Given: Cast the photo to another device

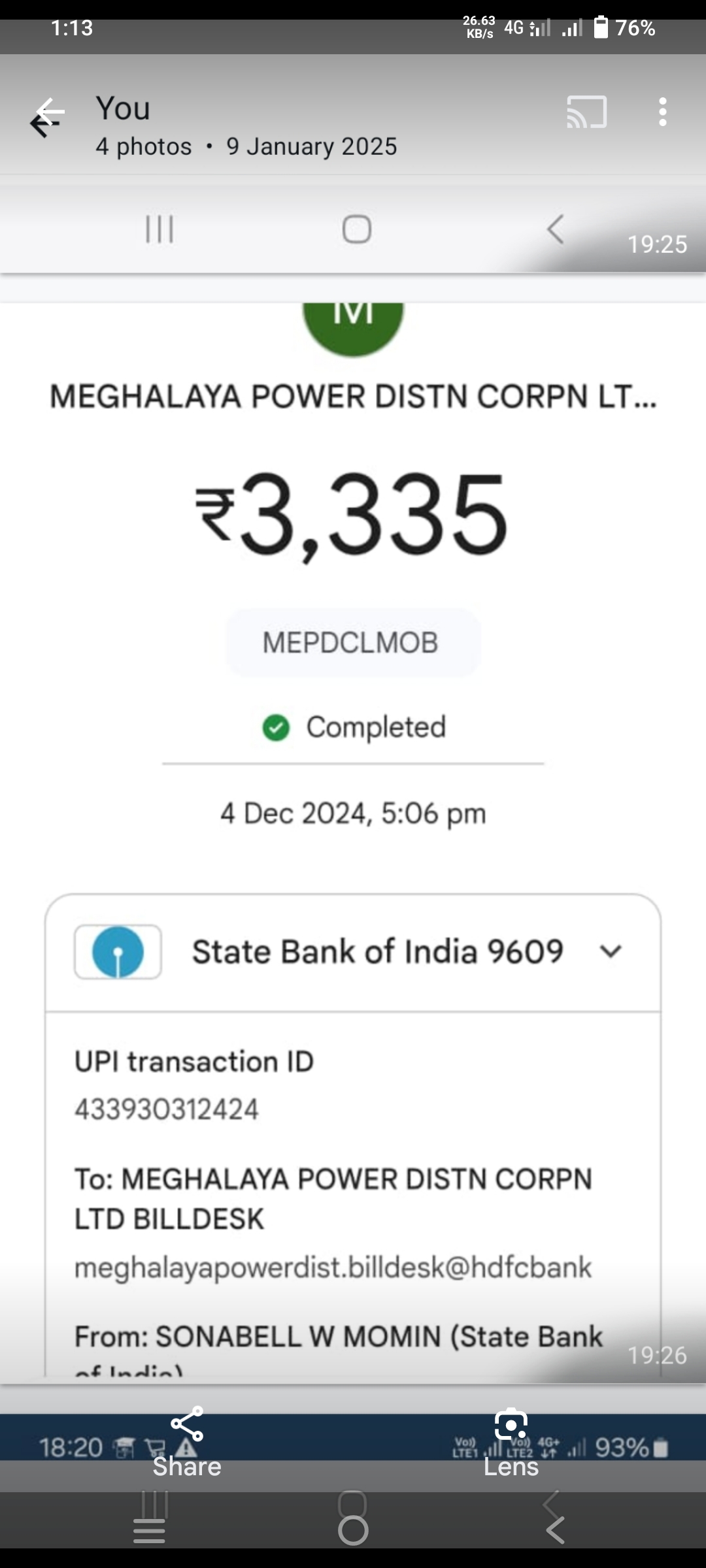Looking at the screenshot, I should (586, 112).
